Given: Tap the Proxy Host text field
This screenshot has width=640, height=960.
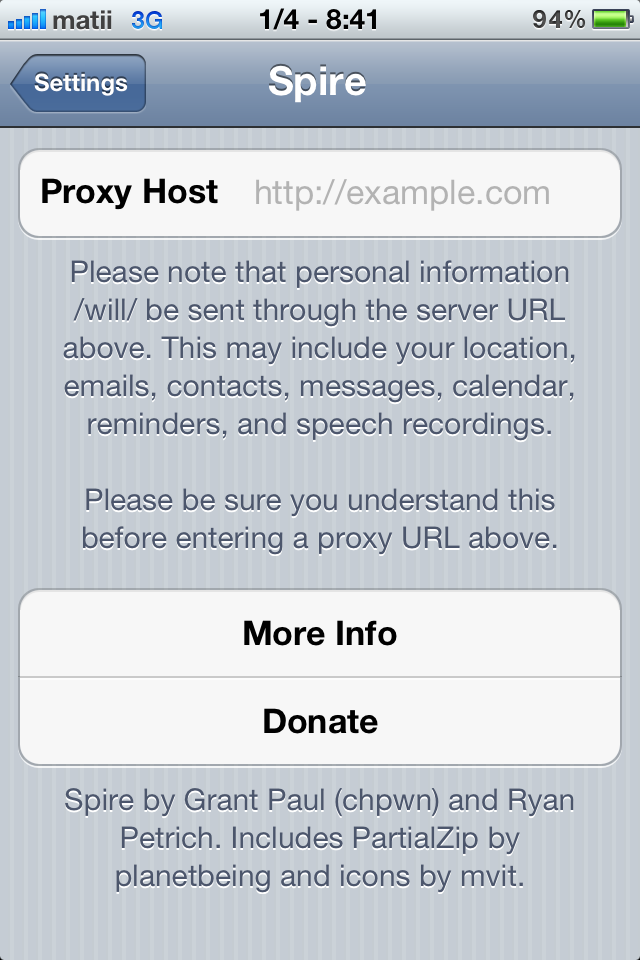Looking at the screenshot, I should [402, 193].
